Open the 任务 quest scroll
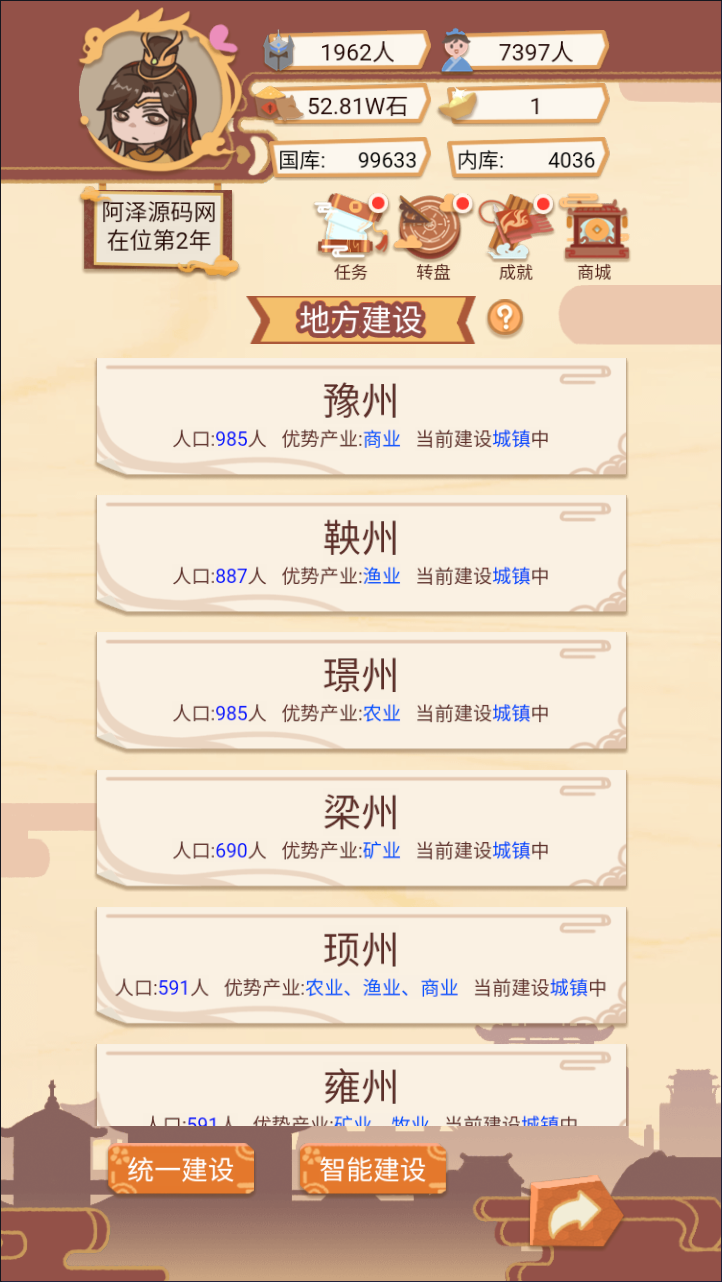 pos(350,232)
